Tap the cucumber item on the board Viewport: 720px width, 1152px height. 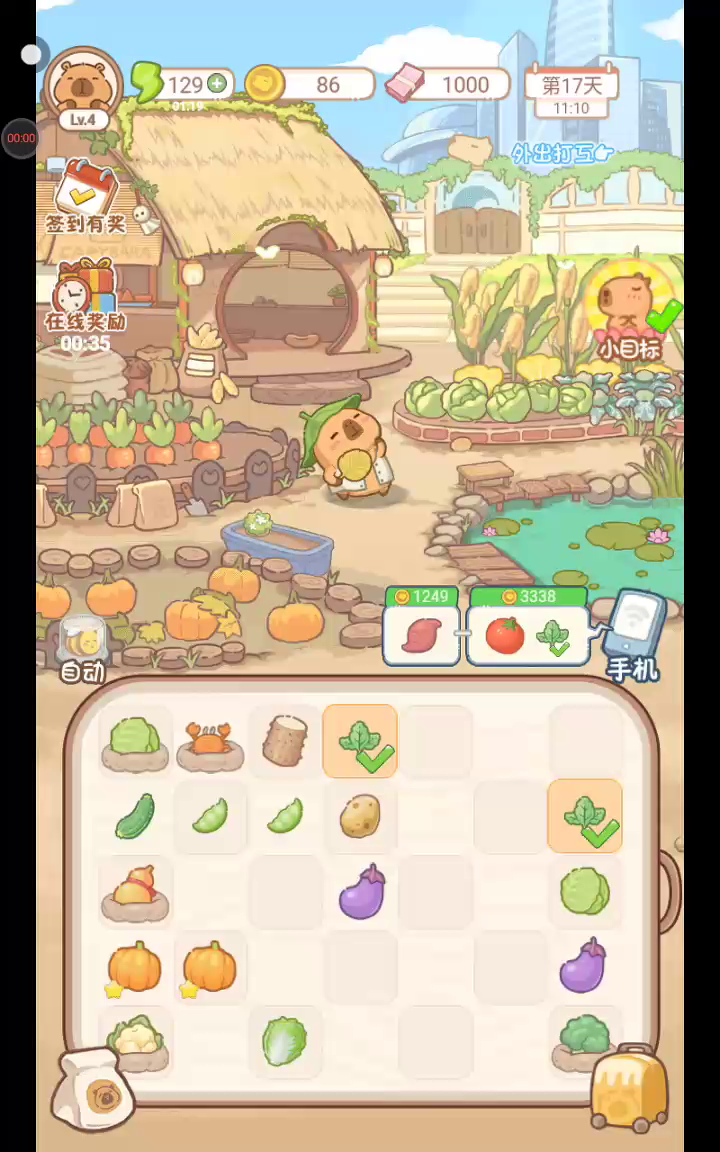tap(135, 816)
